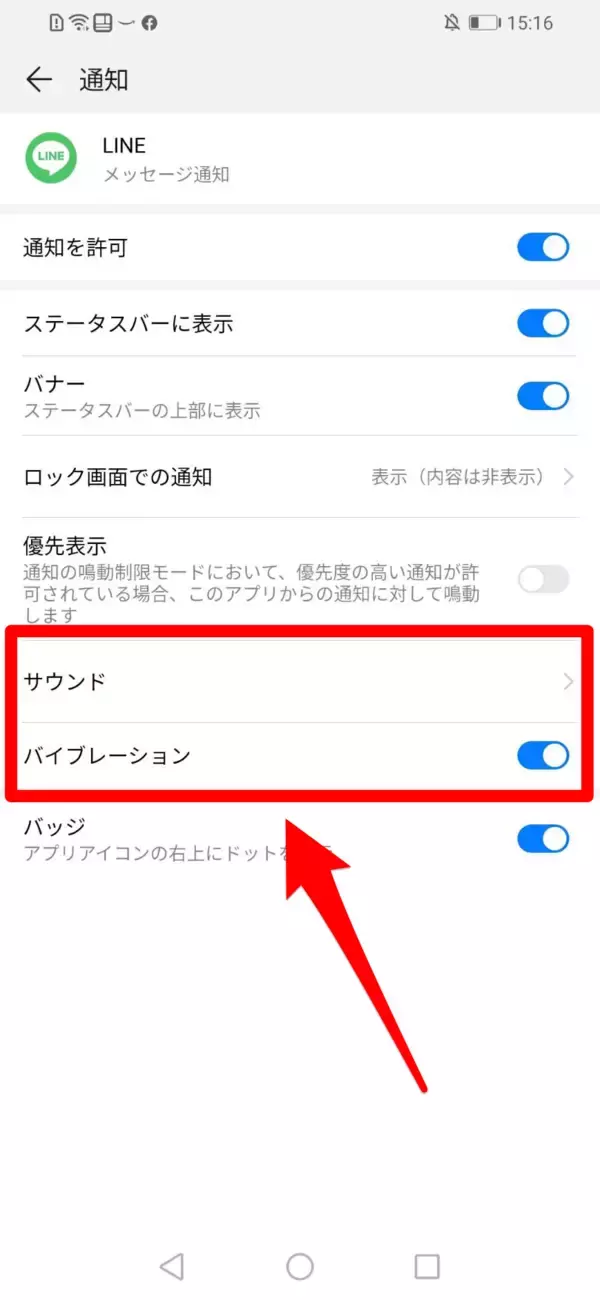Disable the バナー toggle
Image resolution: width=600 pixels, height=1300 pixels.
click(x=542, y=396)
